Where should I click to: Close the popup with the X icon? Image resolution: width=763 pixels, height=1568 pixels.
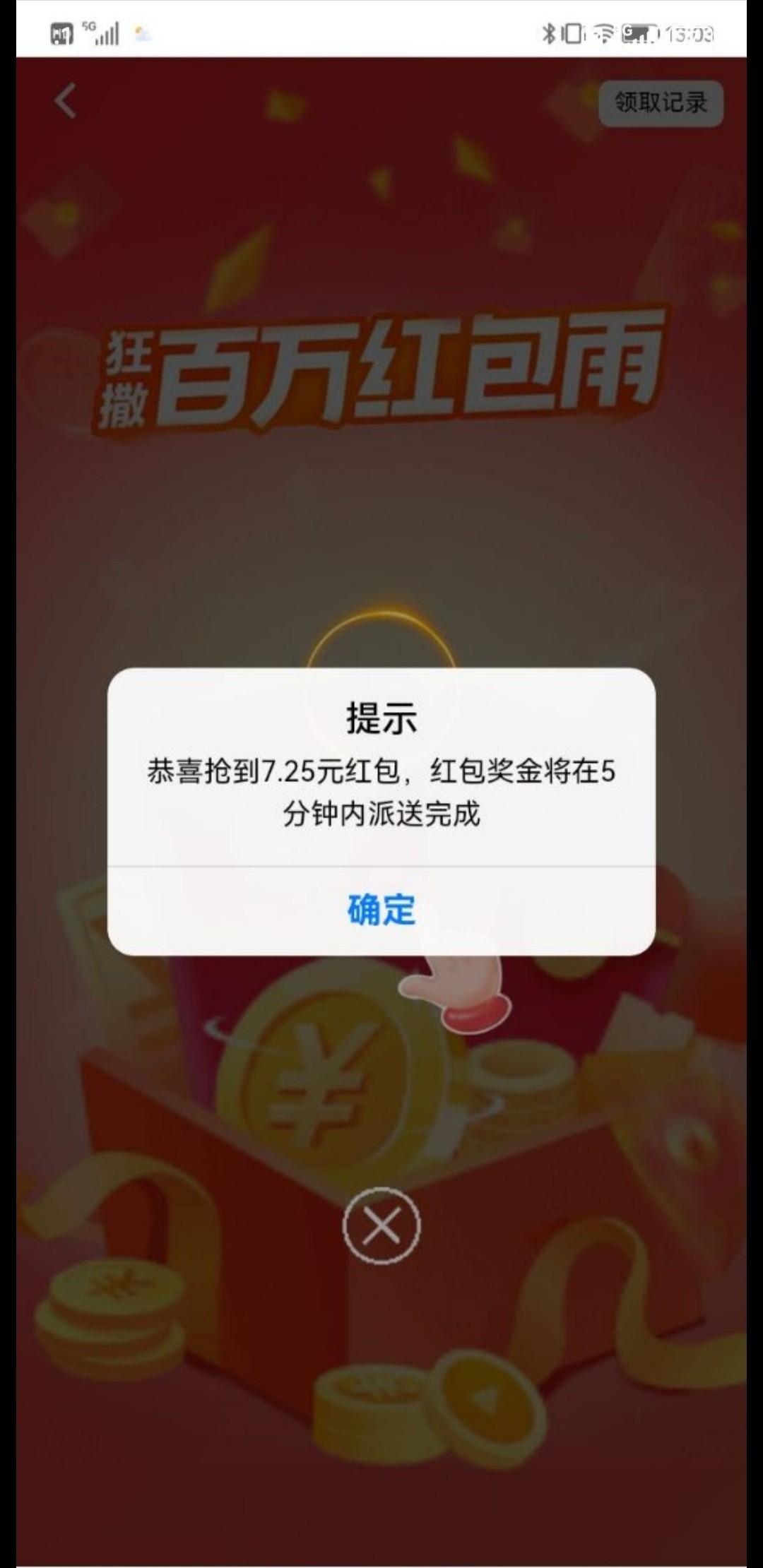(381, 1226)
